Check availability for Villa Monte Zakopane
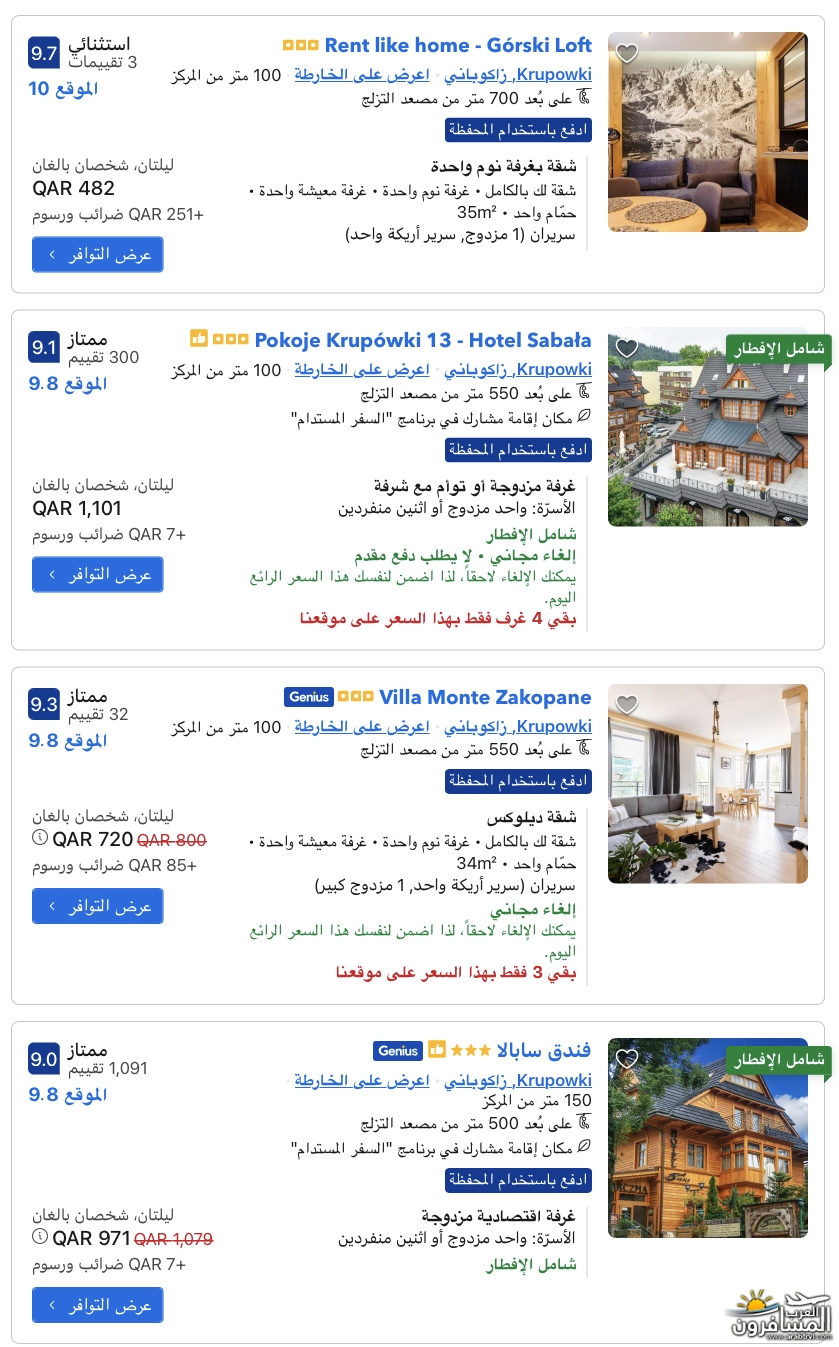The height and width of the screenshot is (1347, 839). click(x=97, y=906)
